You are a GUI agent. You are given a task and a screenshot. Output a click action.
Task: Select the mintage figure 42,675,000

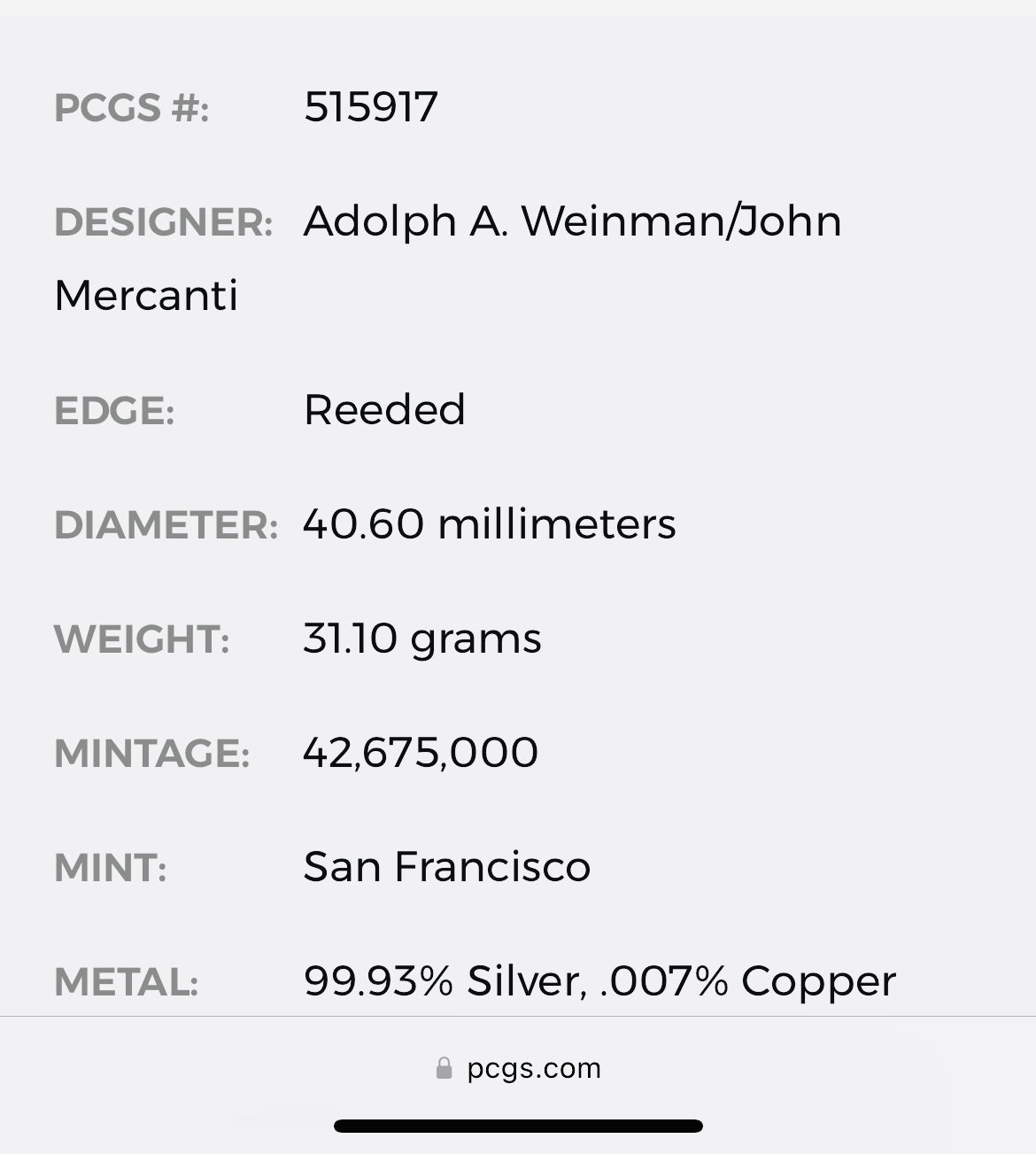420,752
